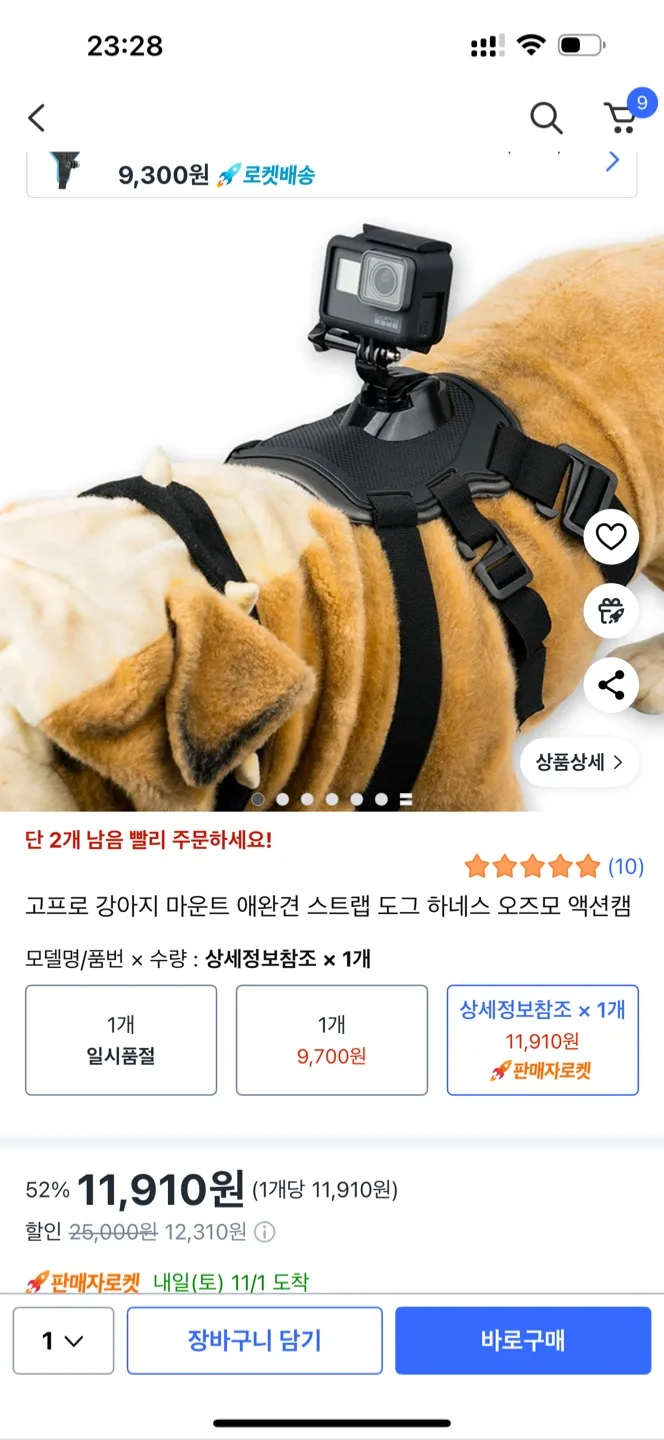The height and width of the screenshot is (1440, 664).
Task: Tap the gift icon button
Action: pyautogui.click(x=611, y=611)
